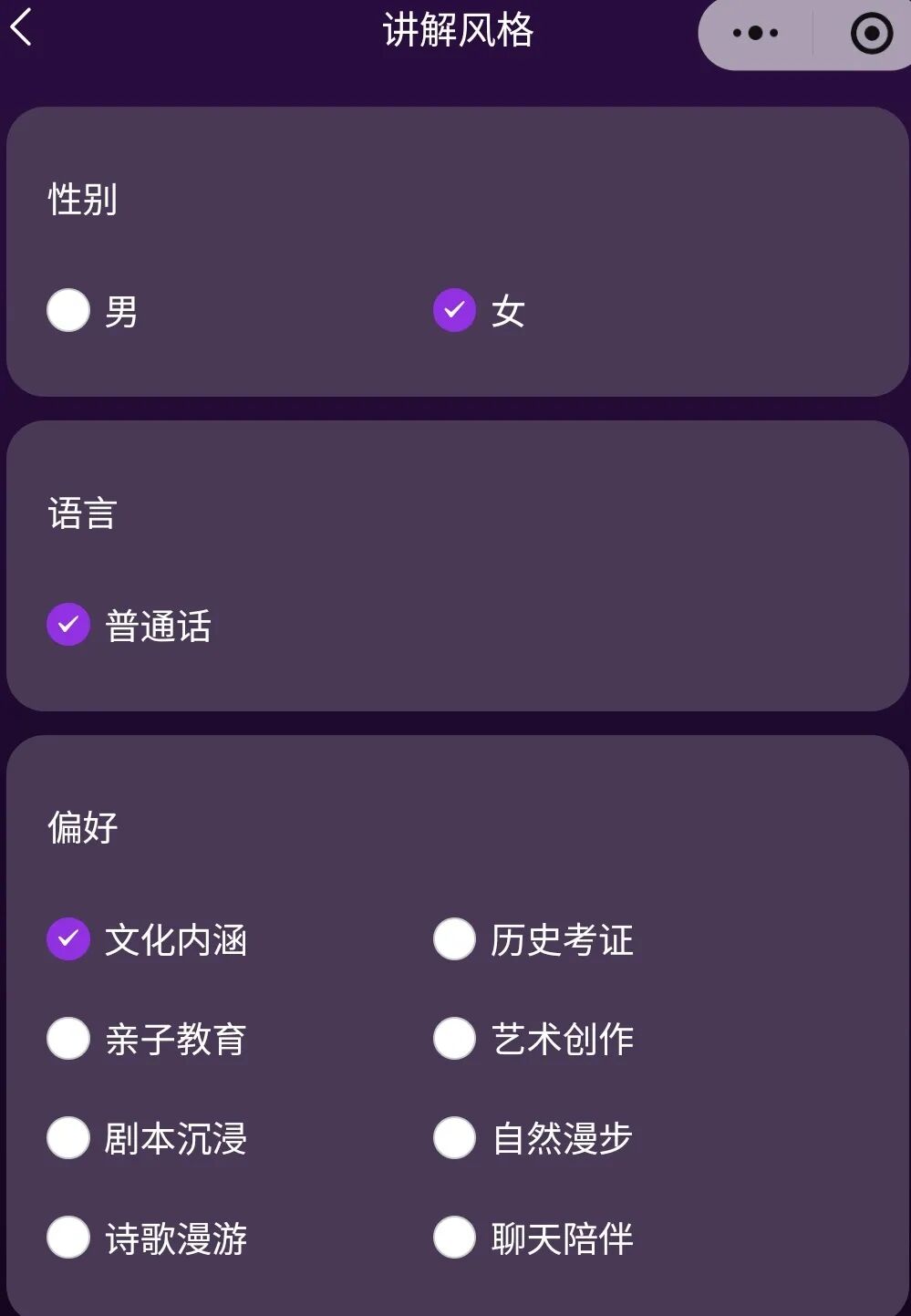Tap the checked 女 checkmark icon
The width and height of the screenshot is (911, 1316).
(x=455, y=310)
